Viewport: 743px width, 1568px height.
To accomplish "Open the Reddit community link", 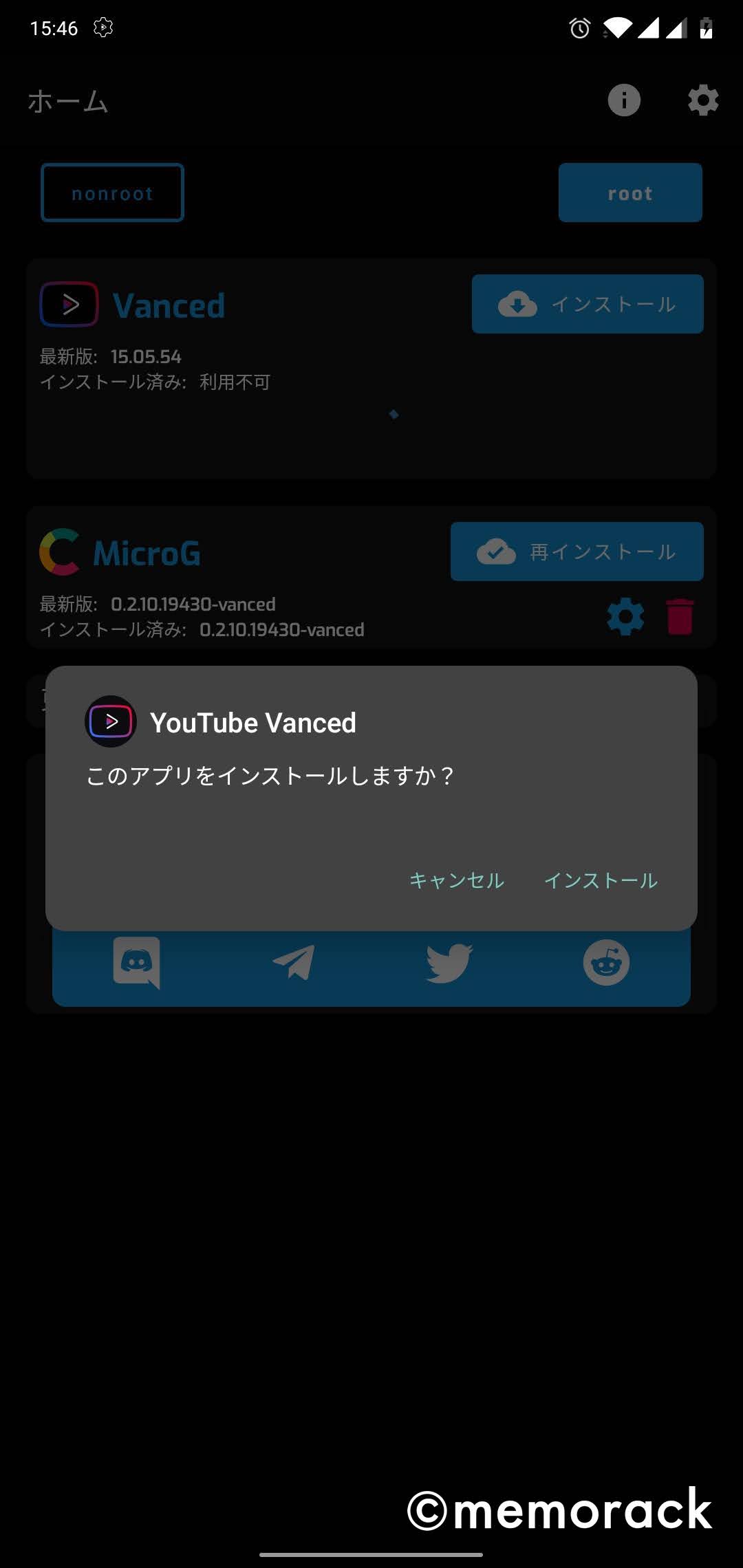I will pos(606,963).
